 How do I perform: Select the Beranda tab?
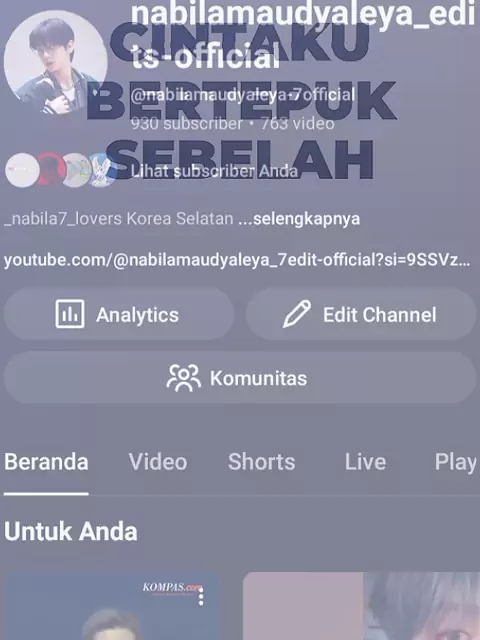[x=46, y=462]
